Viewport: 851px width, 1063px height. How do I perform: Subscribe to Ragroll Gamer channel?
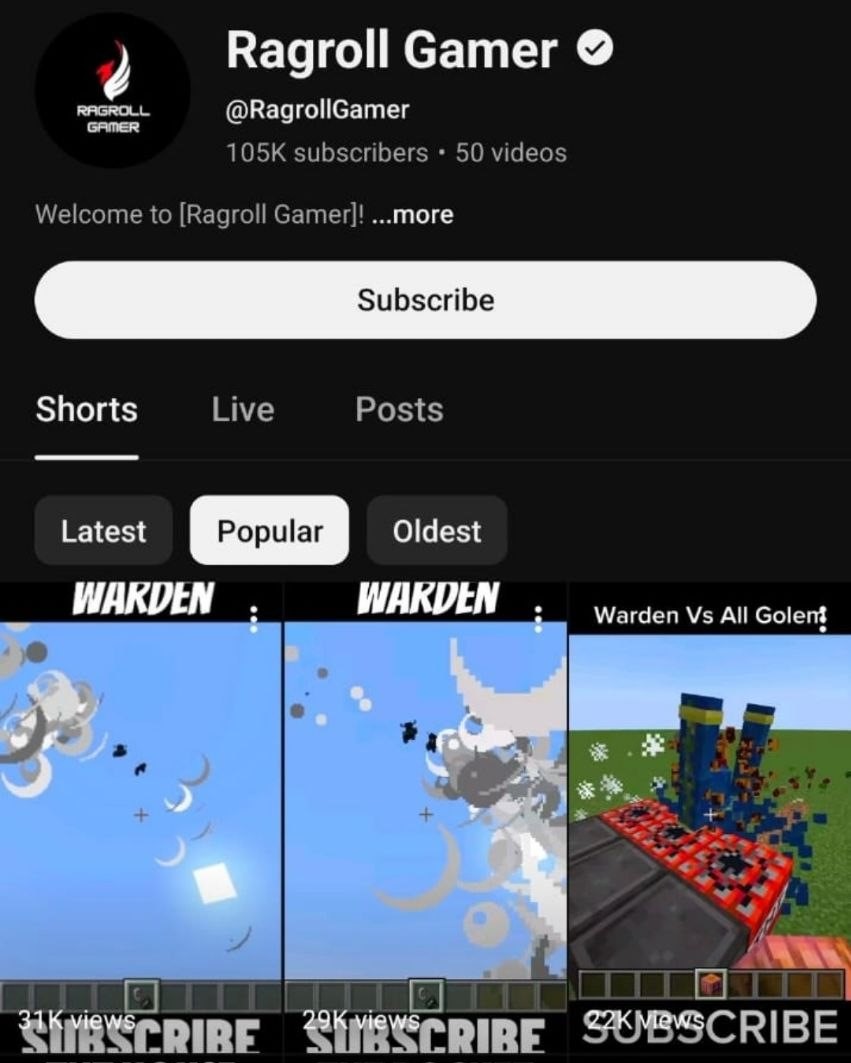click(x=425, y=300)
